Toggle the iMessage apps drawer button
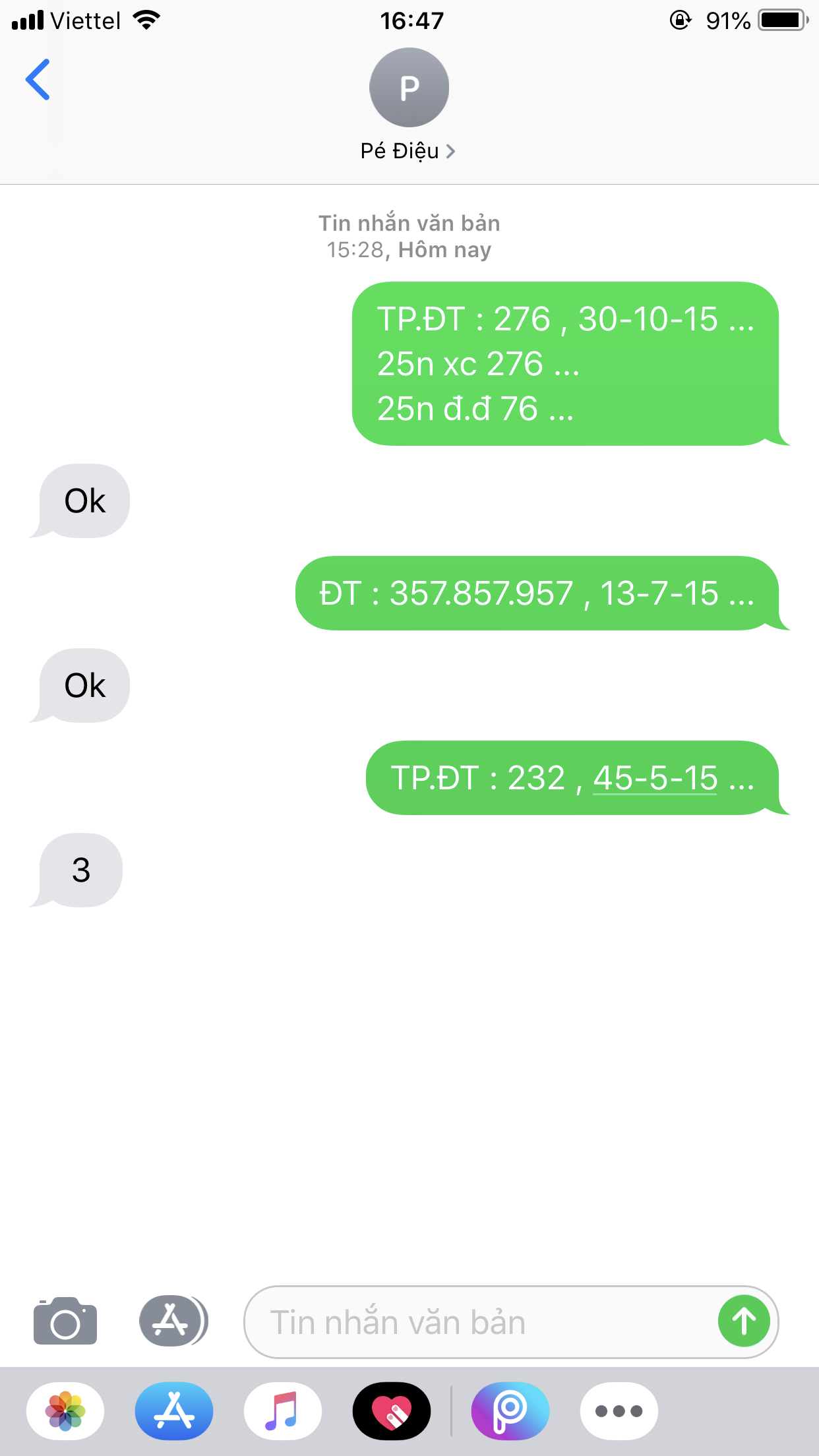Screen dimensions: 819x1456 click(x=173, y=1321)
